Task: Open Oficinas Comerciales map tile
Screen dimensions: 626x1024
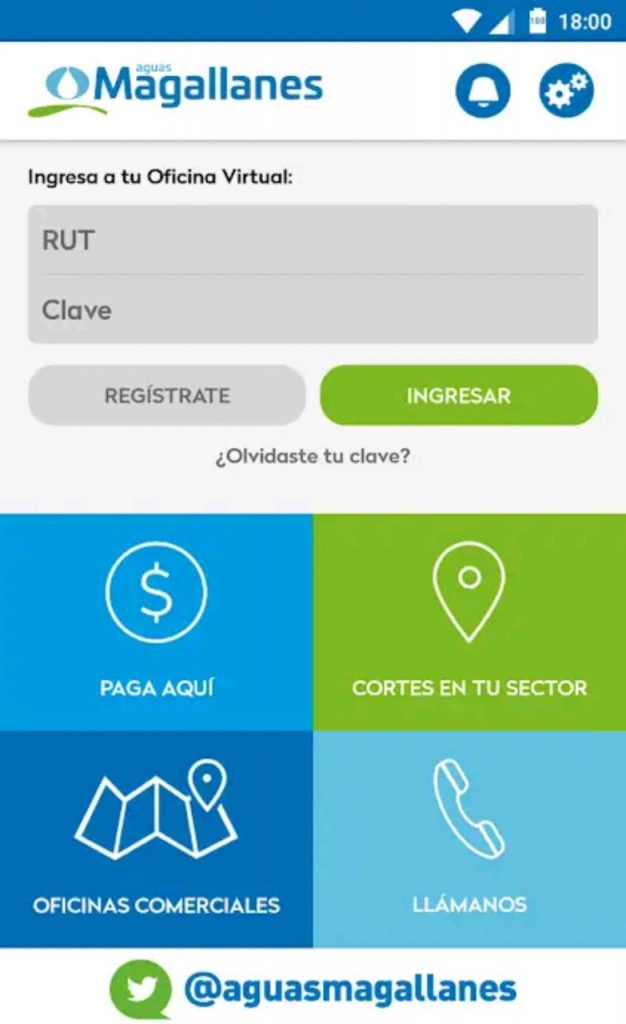Action: coord(156,838)
